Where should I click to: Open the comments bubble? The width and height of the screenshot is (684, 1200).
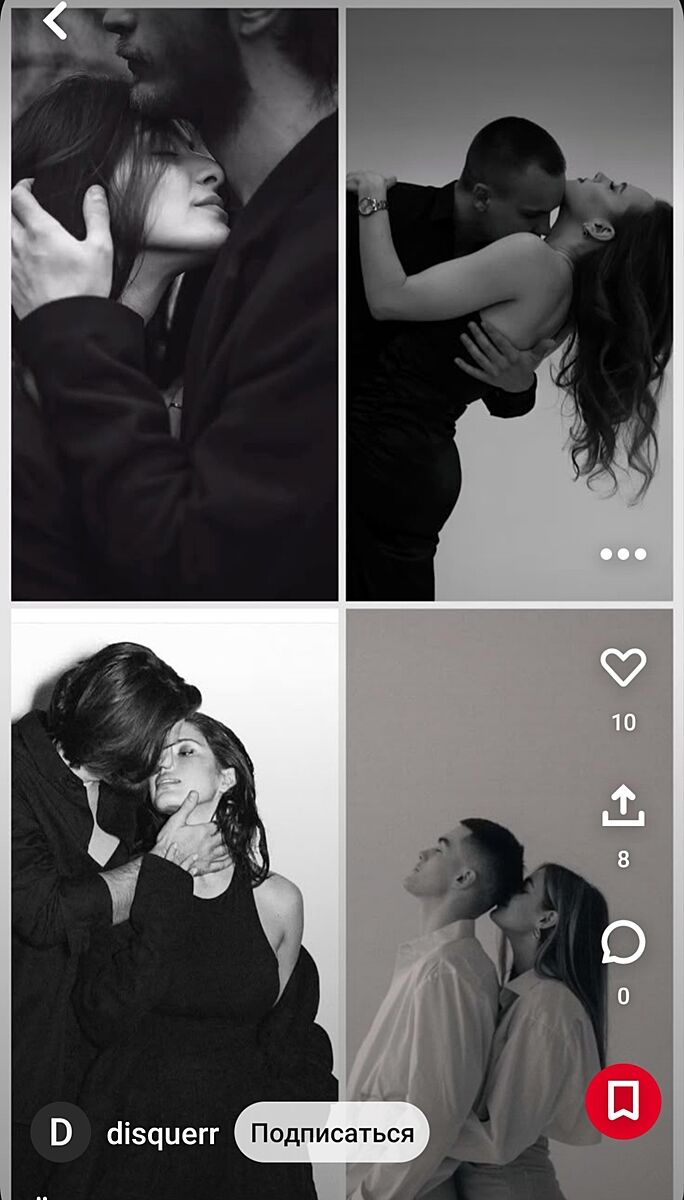pos(623,943)
